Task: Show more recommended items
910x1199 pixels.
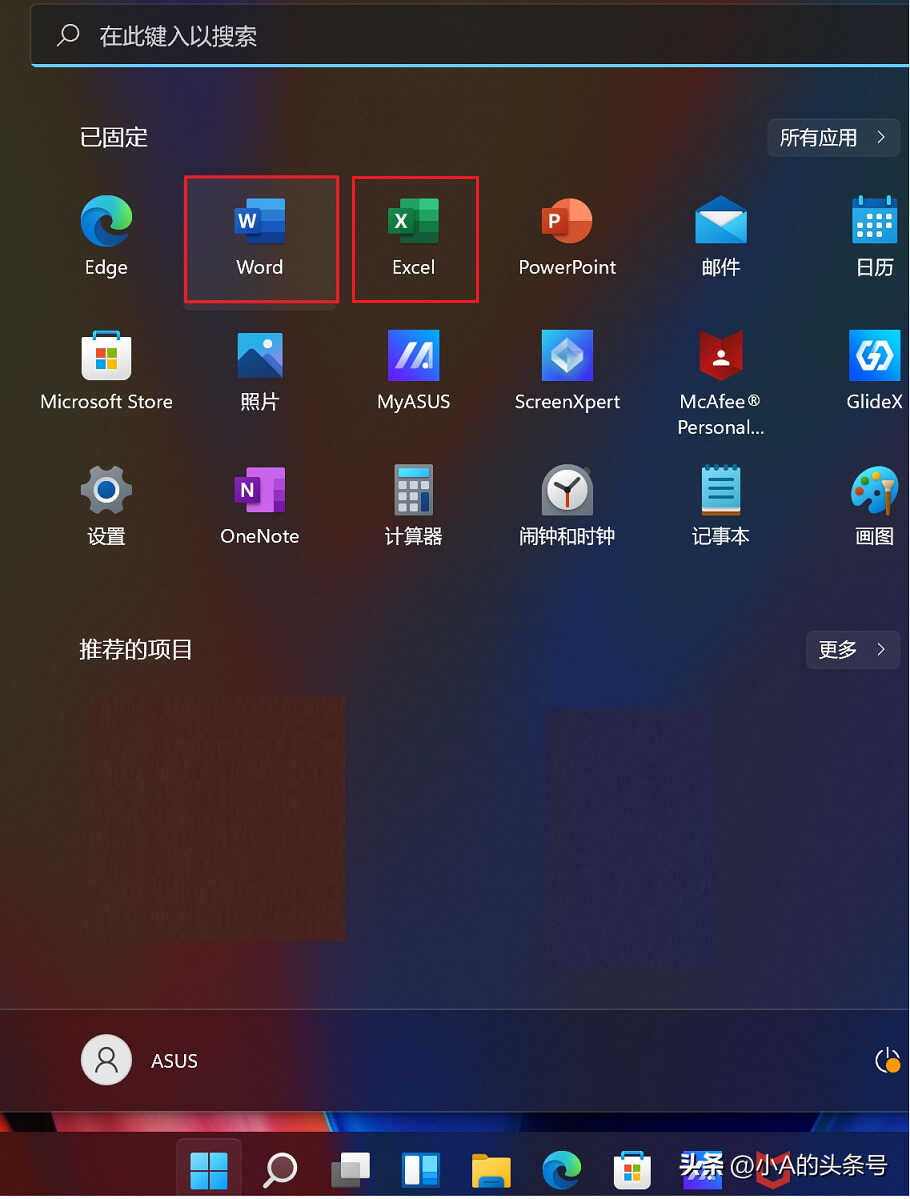Action: (852, 650)
